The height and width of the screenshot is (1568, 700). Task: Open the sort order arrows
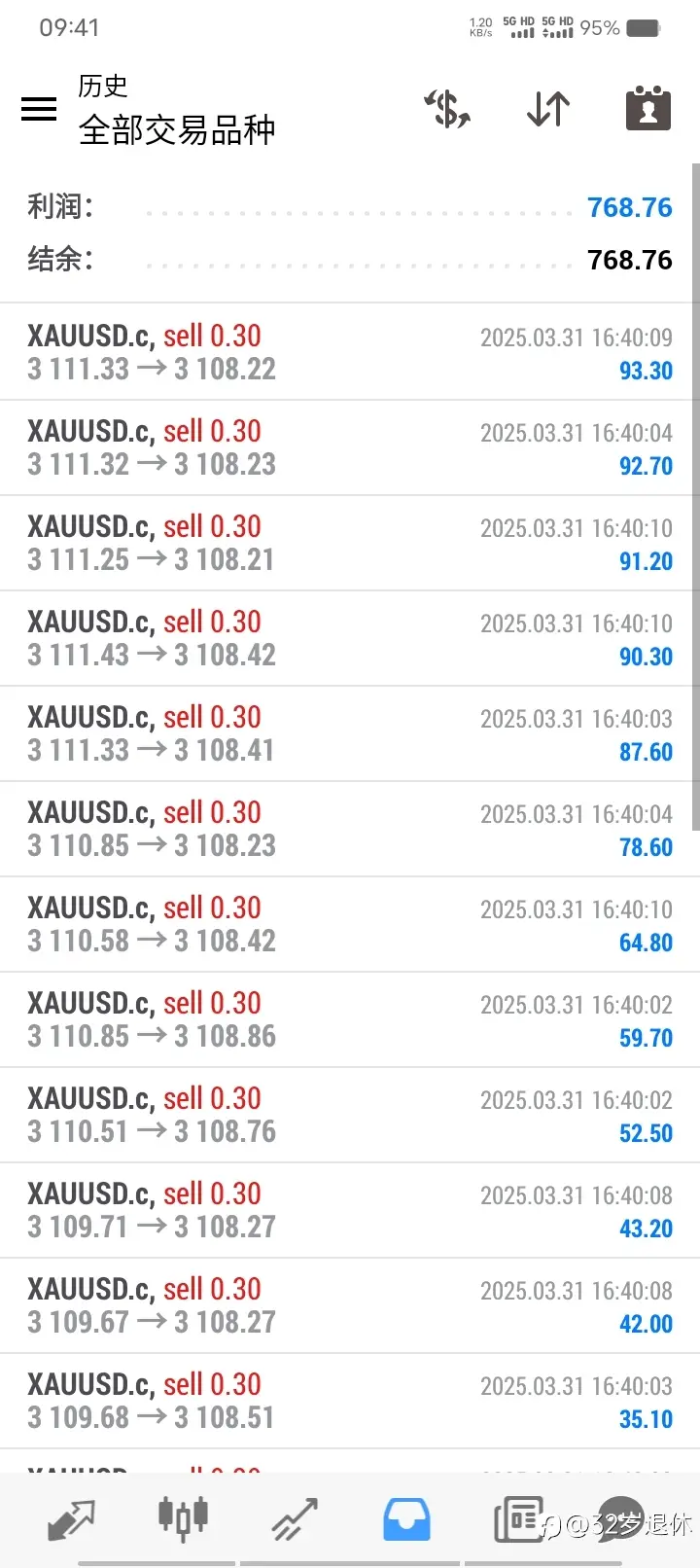click(x=548, y=109)
